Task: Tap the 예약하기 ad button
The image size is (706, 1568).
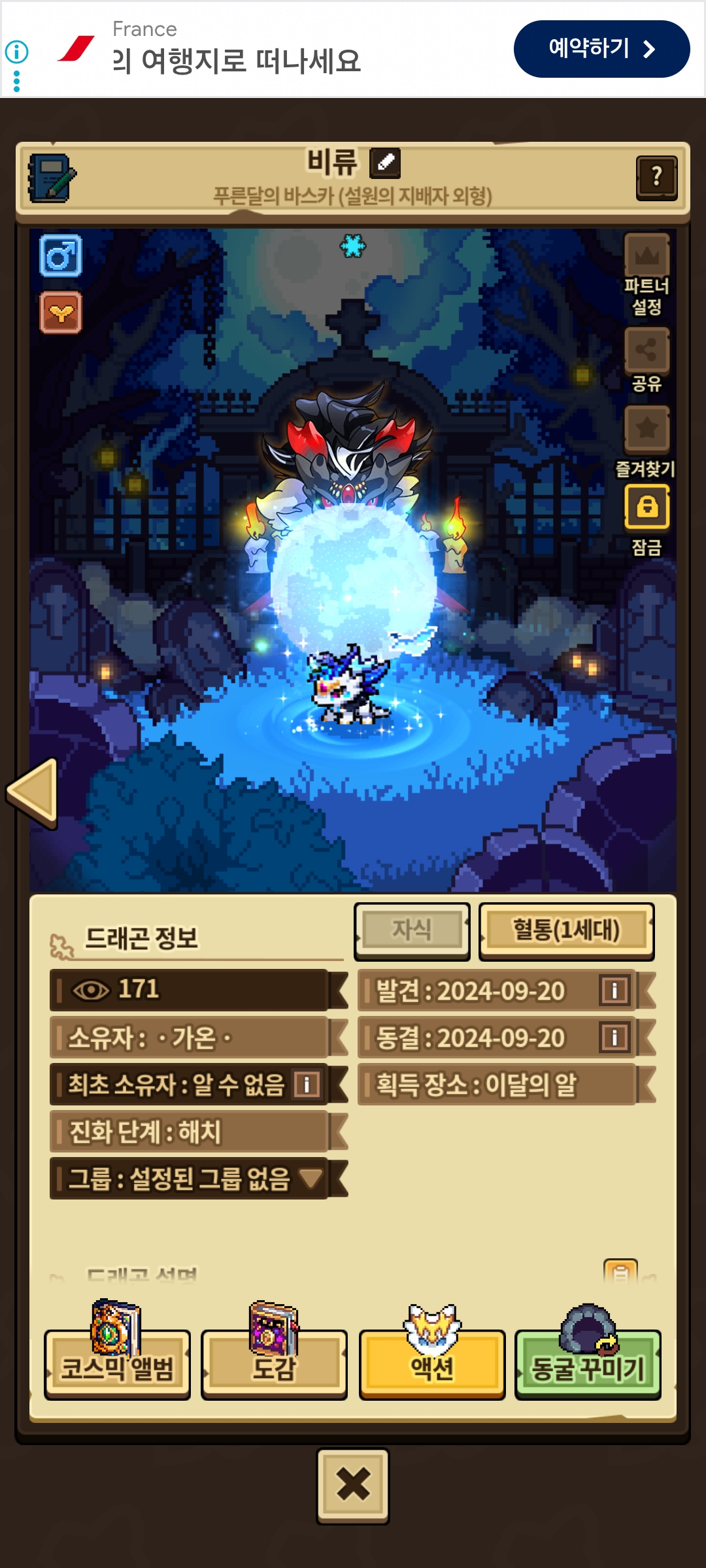Action: [601, 49]
